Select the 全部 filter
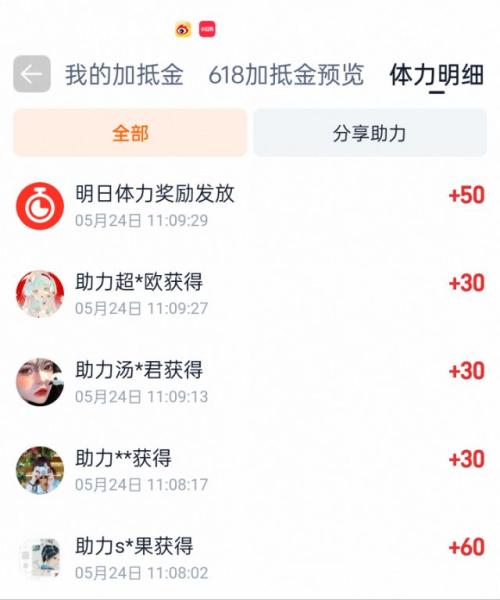Screen dimensions: 500x600 point(130,133)
